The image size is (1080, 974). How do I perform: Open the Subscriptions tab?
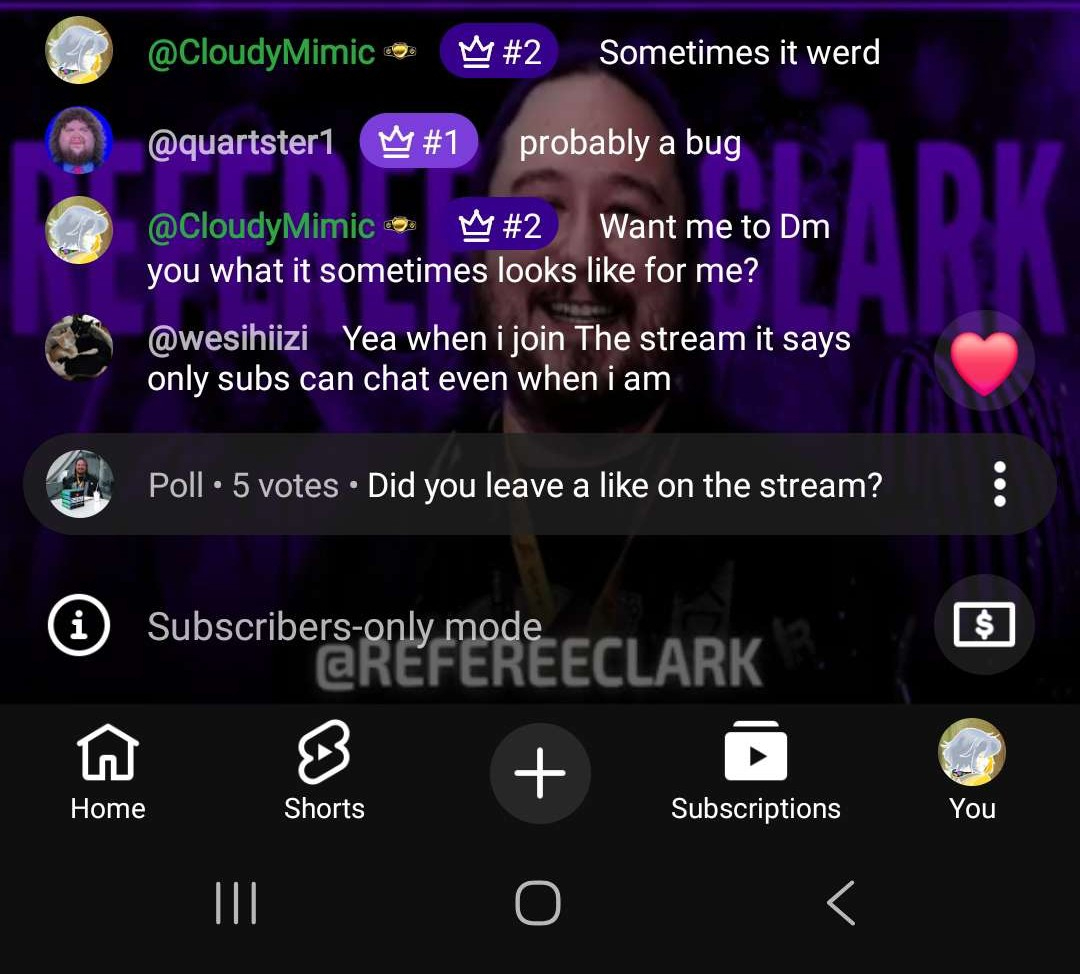(756, 772)
